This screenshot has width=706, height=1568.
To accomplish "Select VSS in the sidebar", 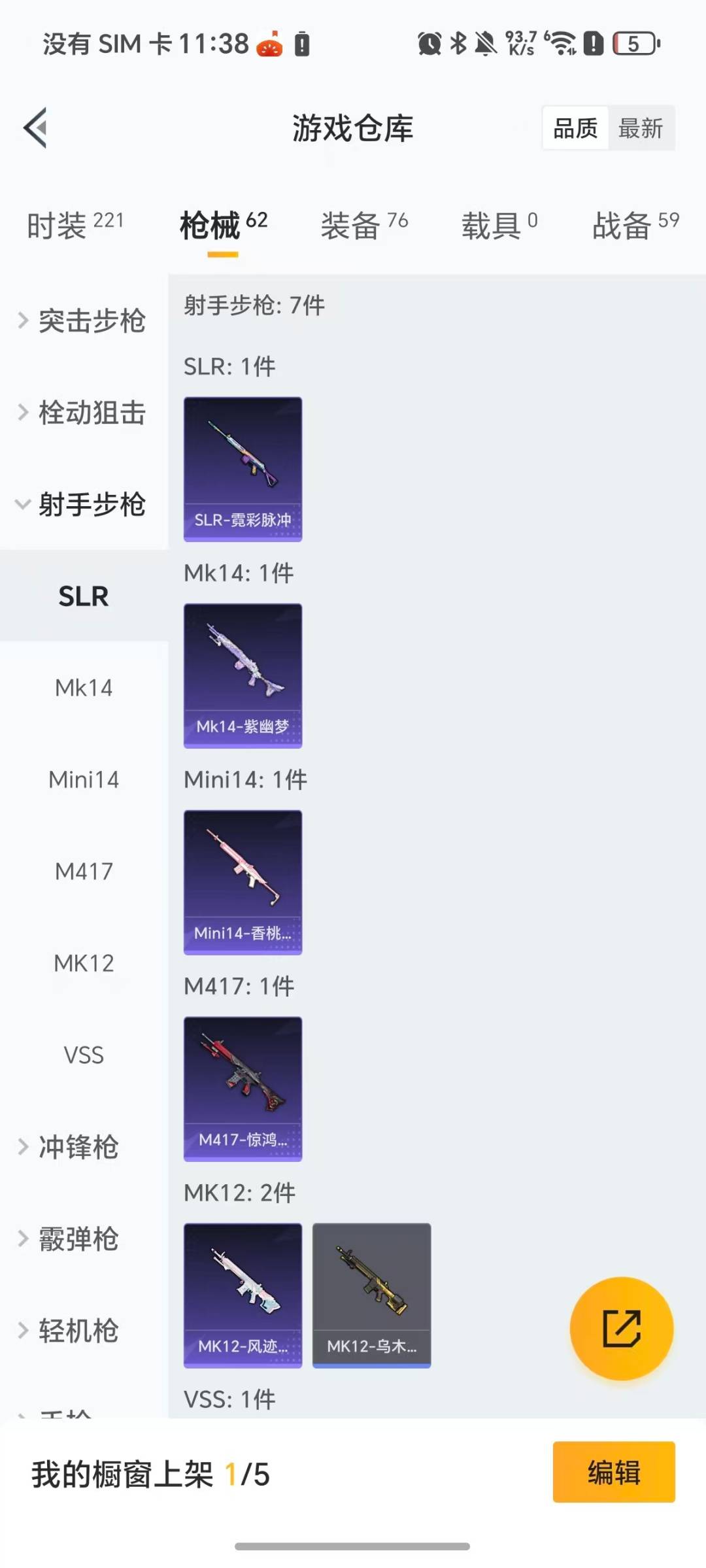I will point(84,1055).
